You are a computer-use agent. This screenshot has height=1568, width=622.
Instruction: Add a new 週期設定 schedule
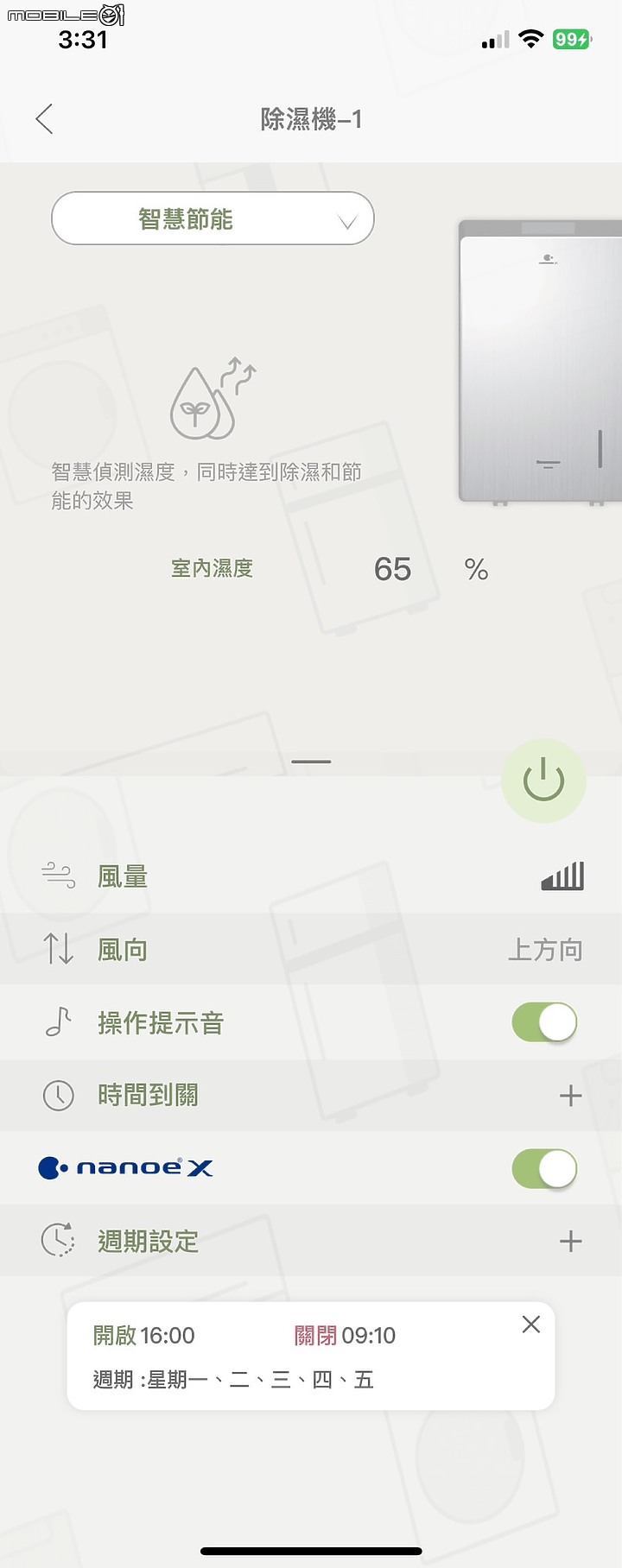click(x=570, y=1242)
